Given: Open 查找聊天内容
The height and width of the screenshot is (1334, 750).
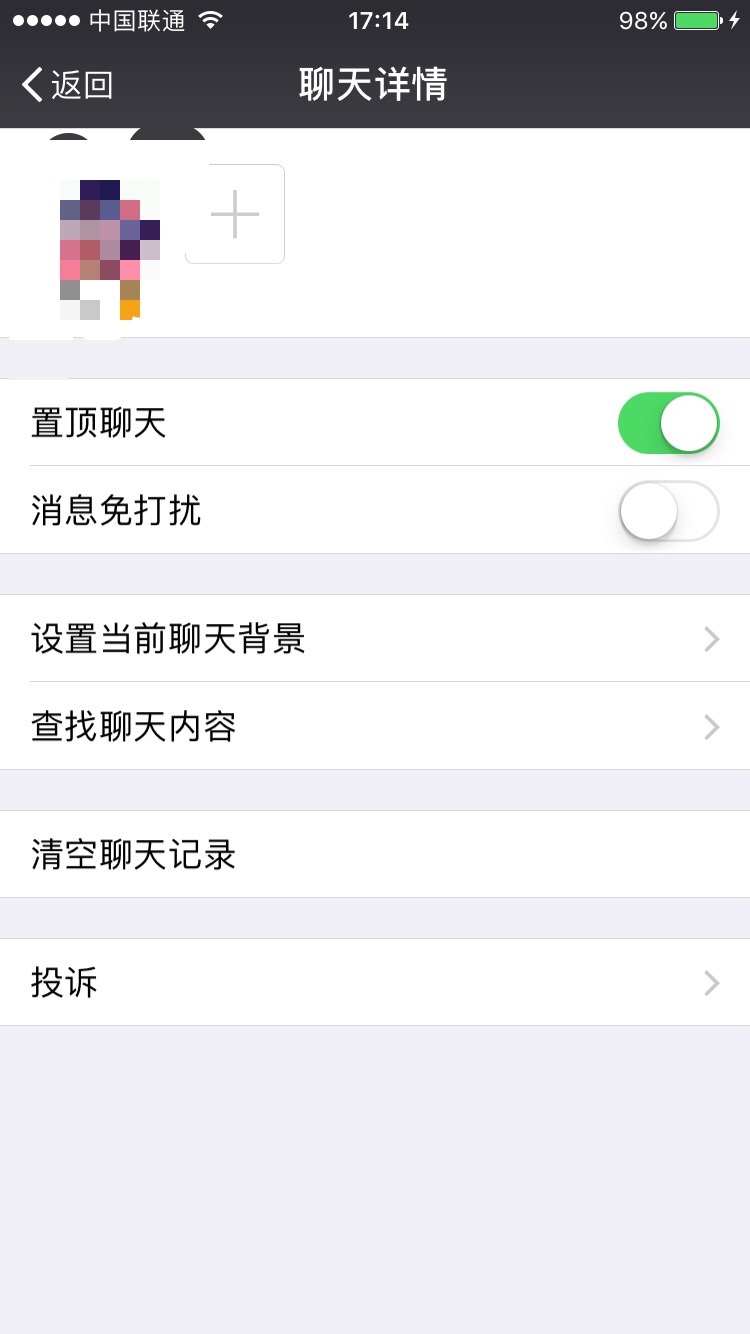Looking at the screenshot, I should click(375, 727).
